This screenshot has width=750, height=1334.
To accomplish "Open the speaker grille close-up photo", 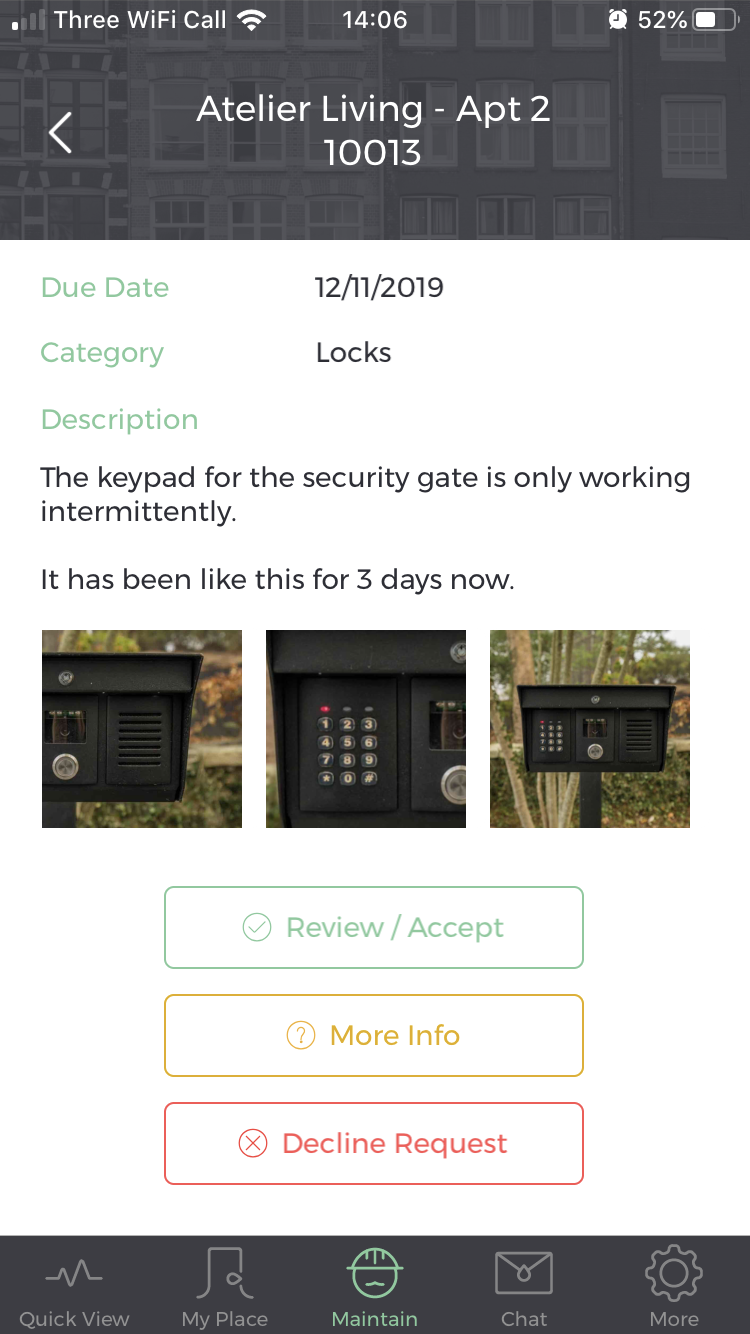I will pyautogui.click(x=142, y=729).
